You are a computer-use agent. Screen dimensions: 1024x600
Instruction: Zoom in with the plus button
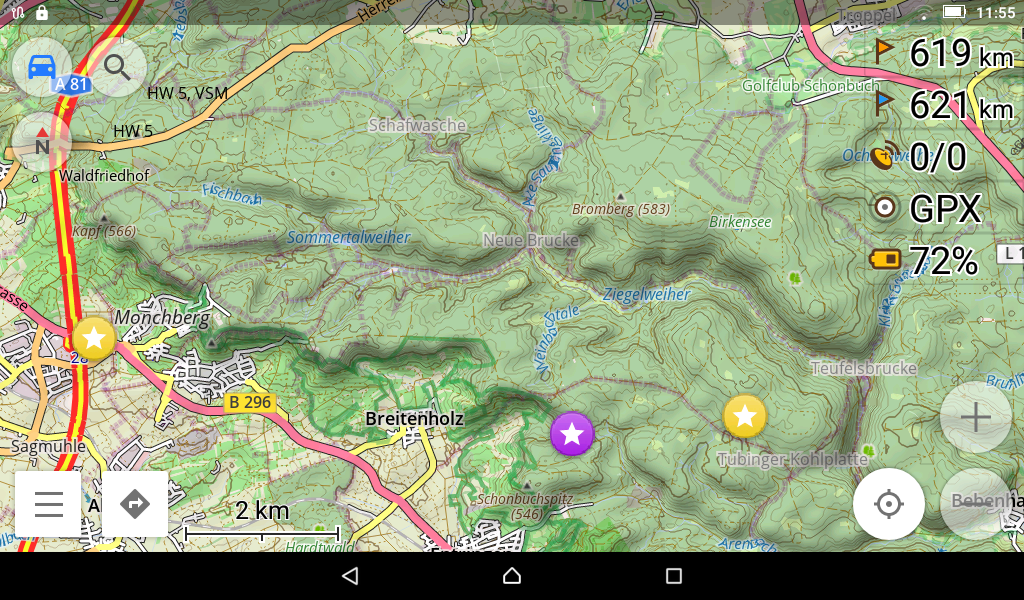(976, 417)
